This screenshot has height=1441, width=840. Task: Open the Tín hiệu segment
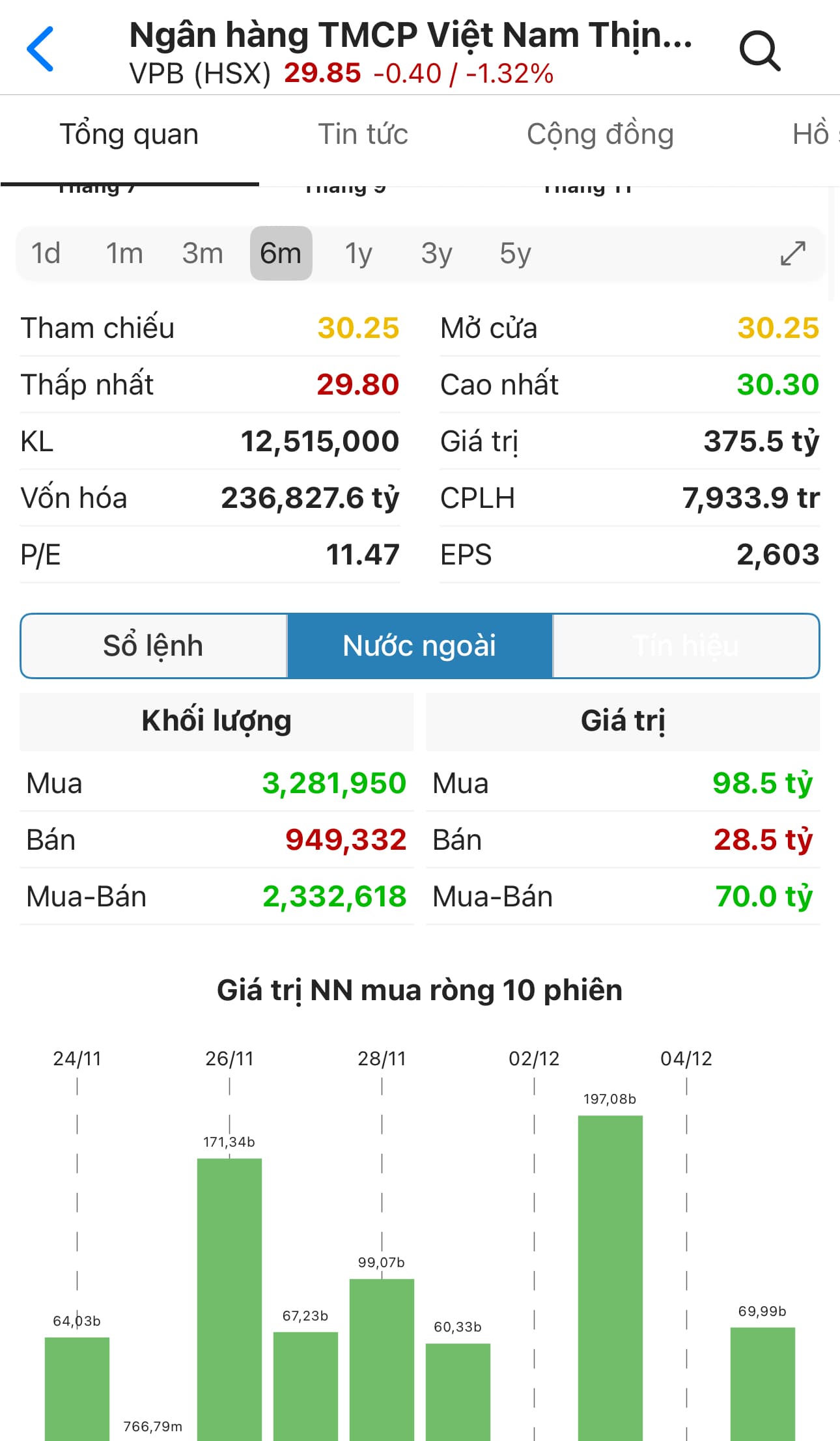(686, 646)
